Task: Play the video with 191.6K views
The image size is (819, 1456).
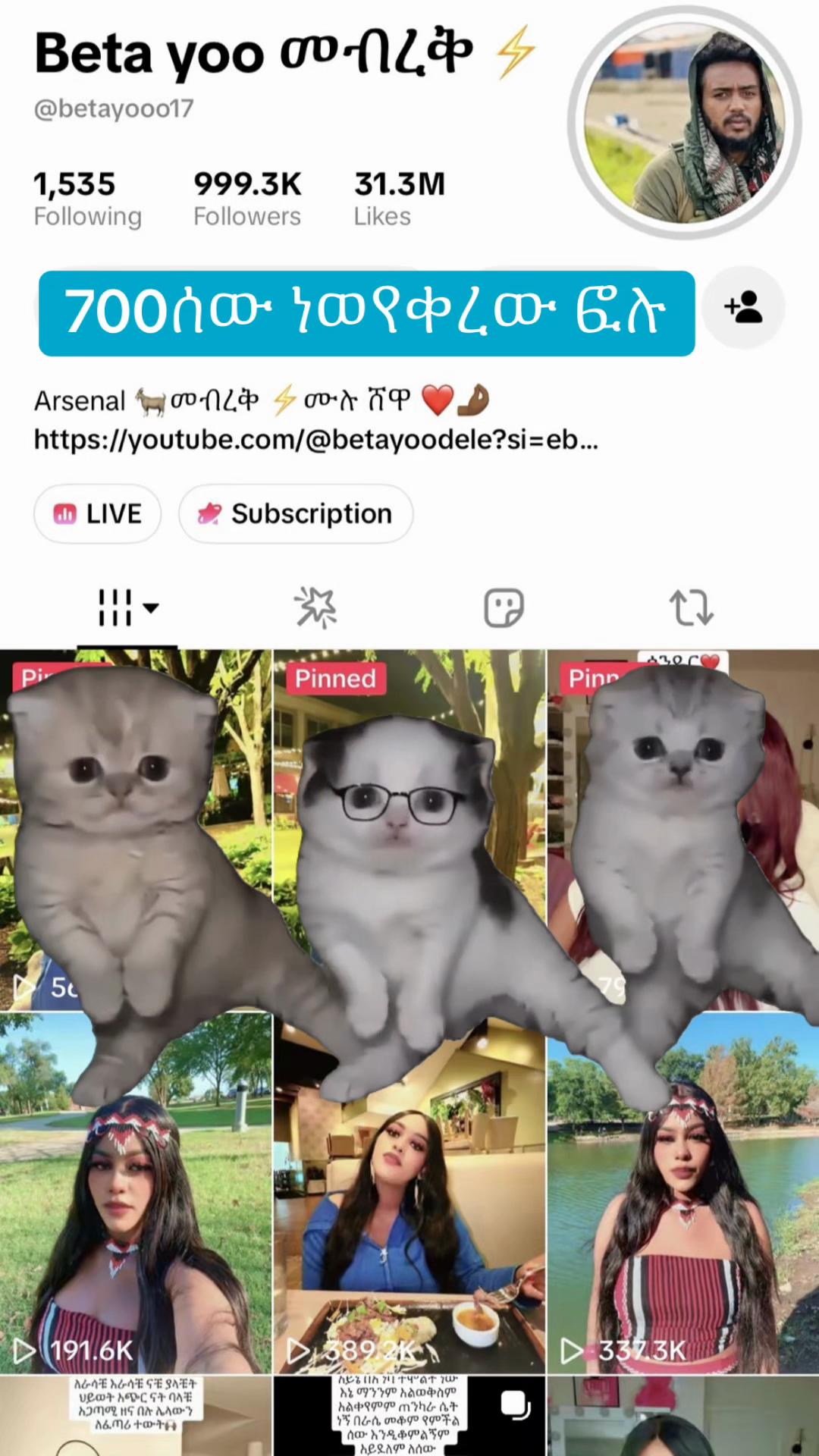Action: coord(136,1194)
